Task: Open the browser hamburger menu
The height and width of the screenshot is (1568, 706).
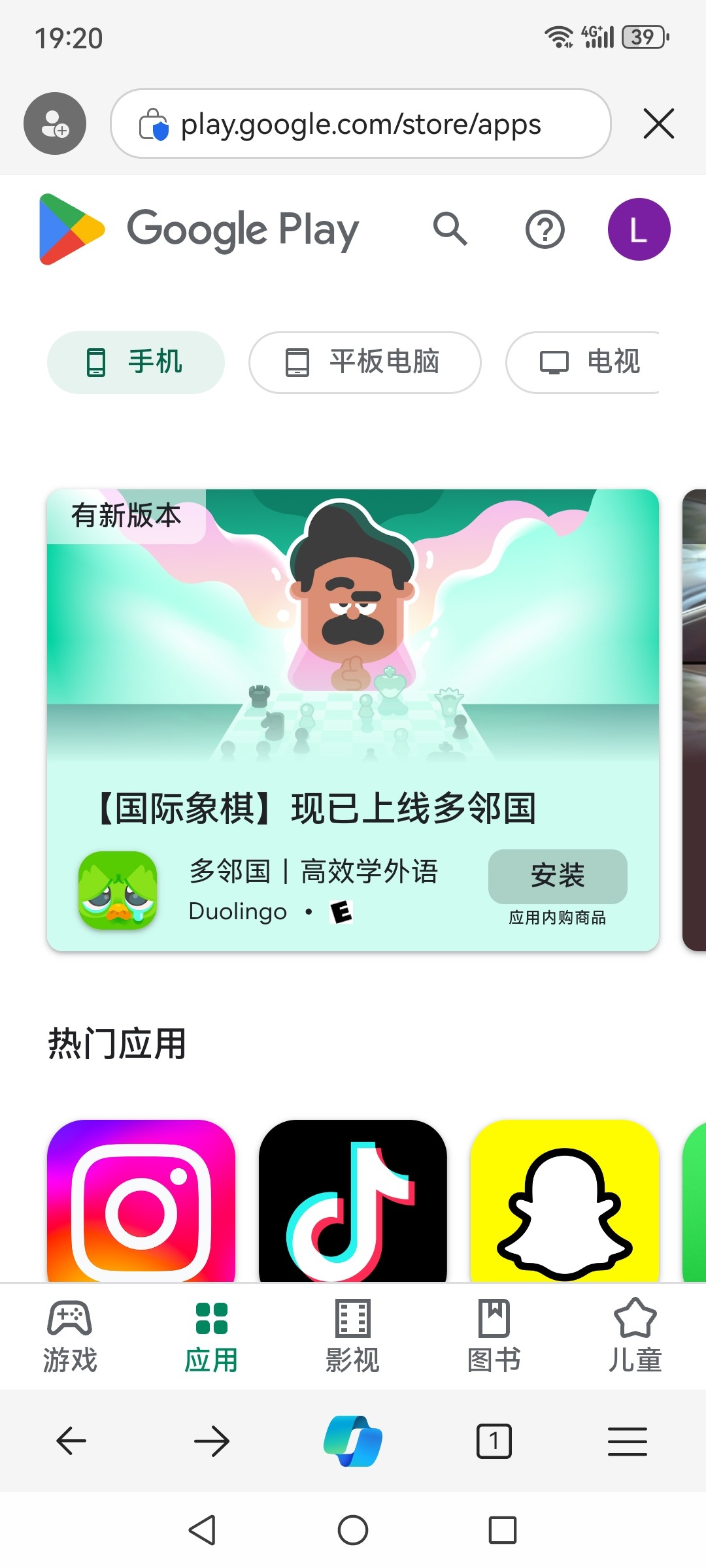Action: [x=628, y=1441]
